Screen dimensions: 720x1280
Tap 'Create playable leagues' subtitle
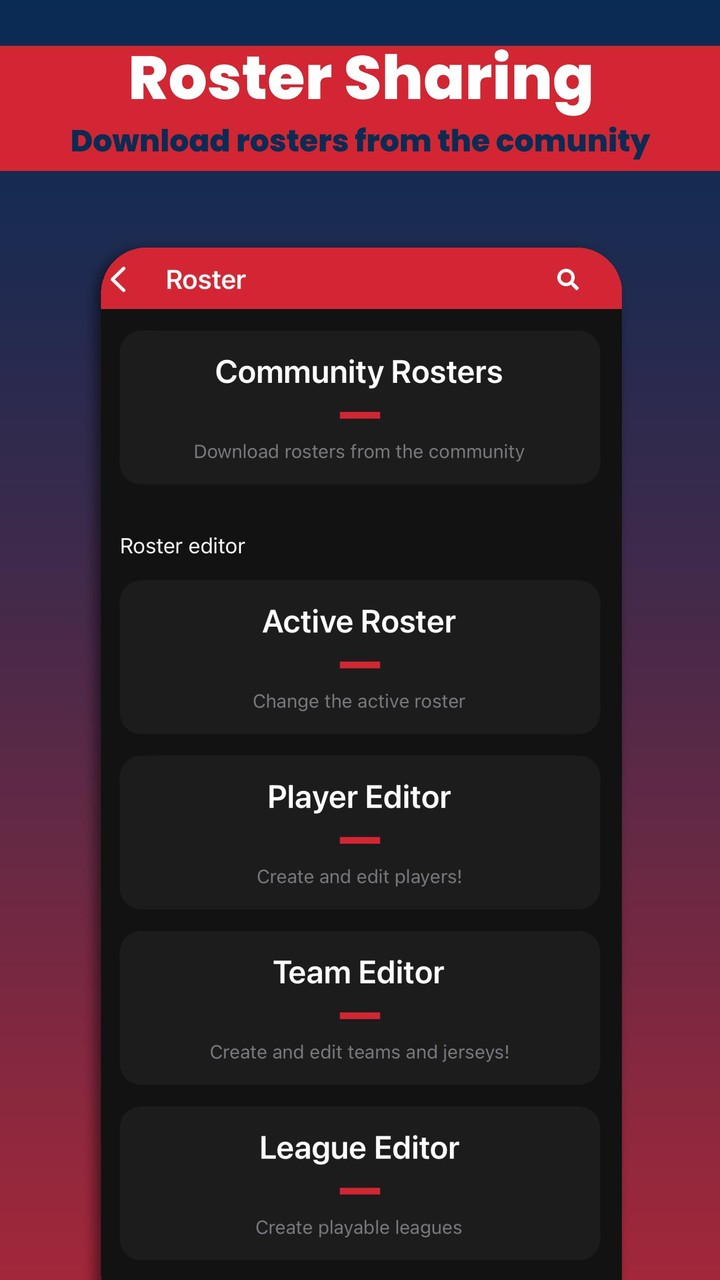(x=359, y=1227)
